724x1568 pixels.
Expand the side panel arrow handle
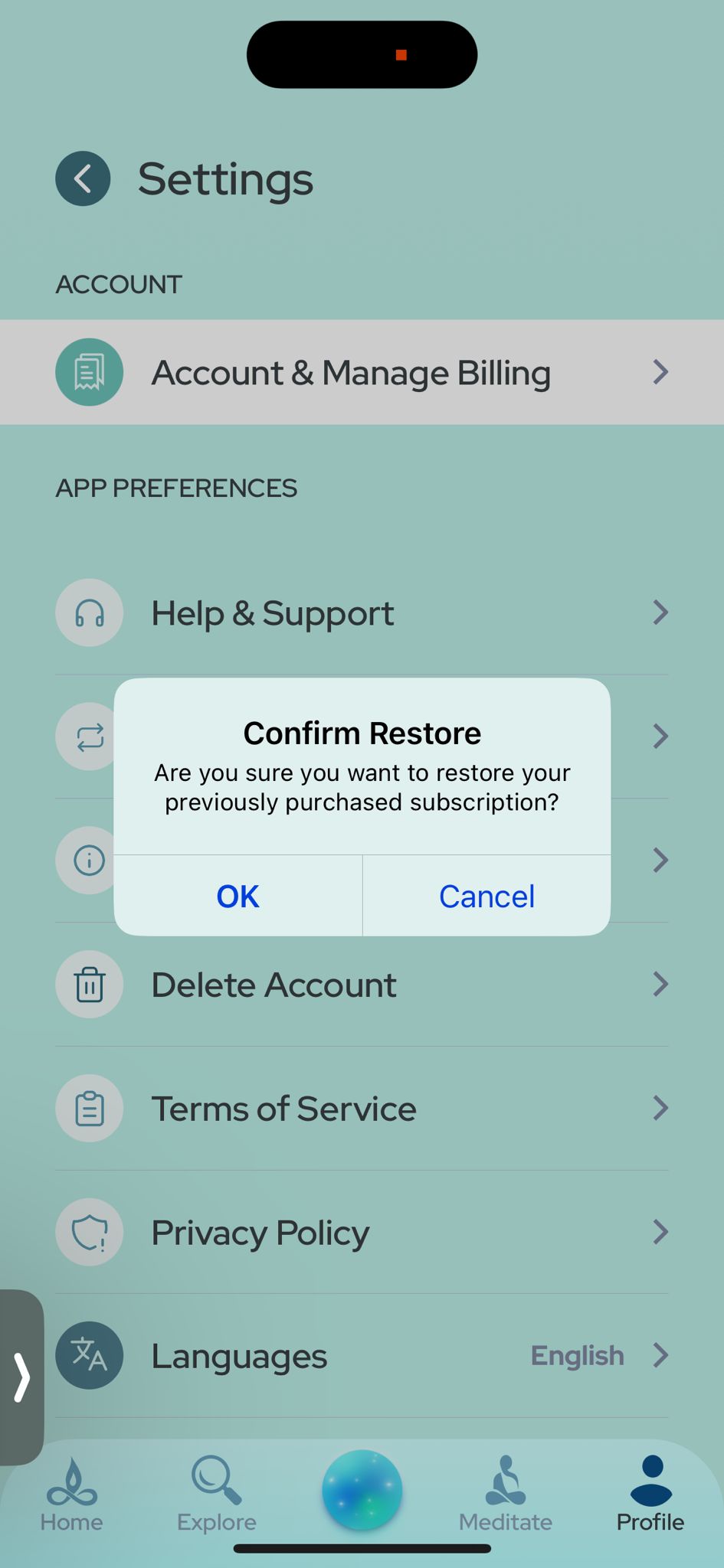21,1377
